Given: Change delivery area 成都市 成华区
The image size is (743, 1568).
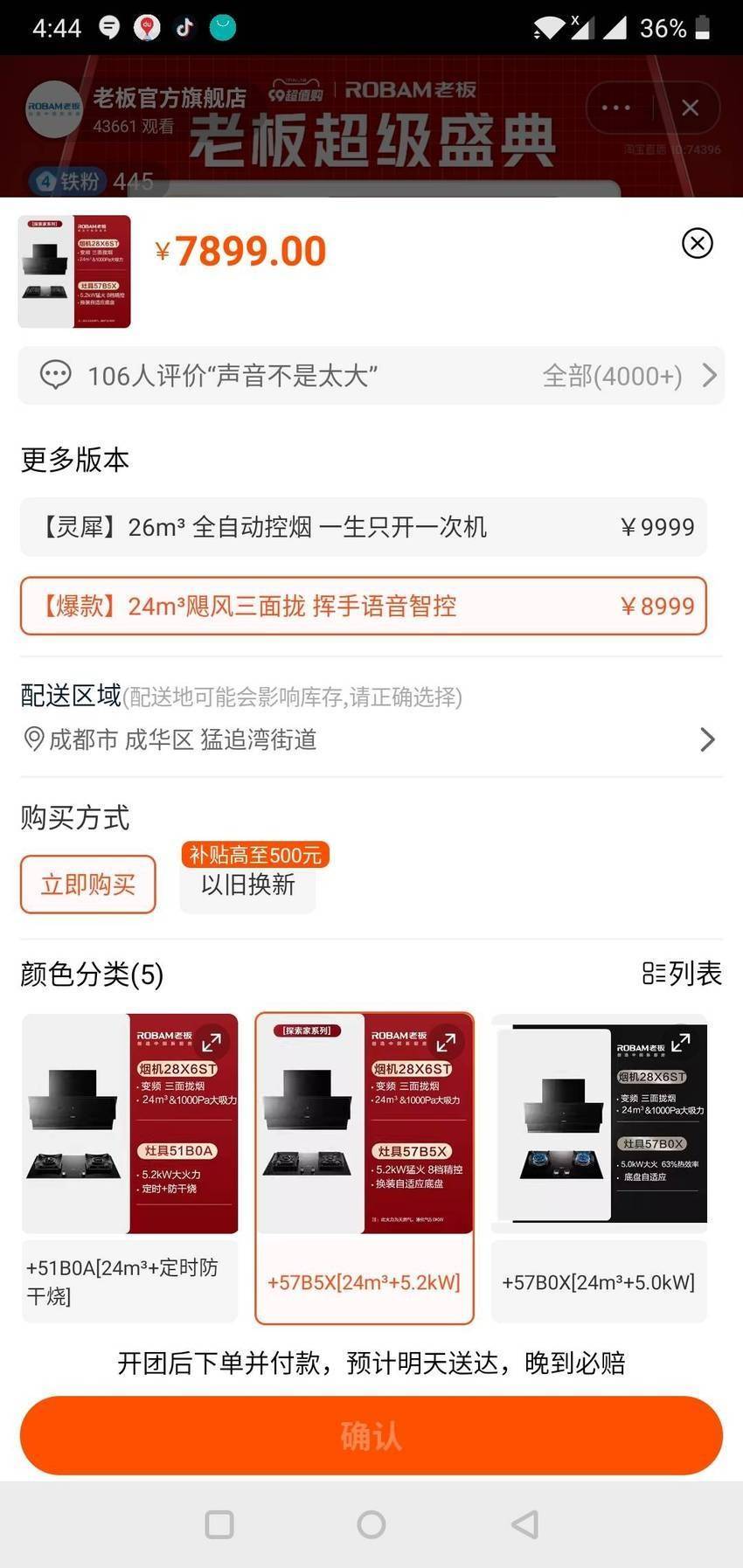Looking at the screenshot, I should pyautogui.click(x=371, y=739).
